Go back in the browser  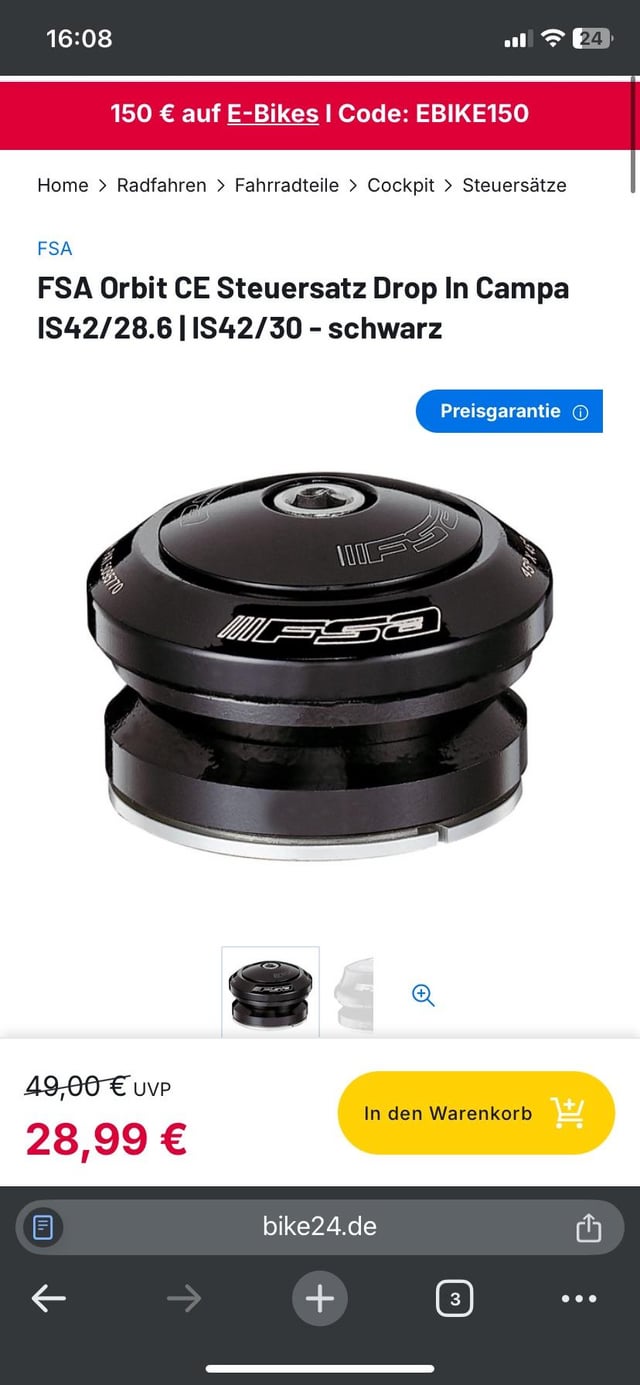[x=48, y=1299]
